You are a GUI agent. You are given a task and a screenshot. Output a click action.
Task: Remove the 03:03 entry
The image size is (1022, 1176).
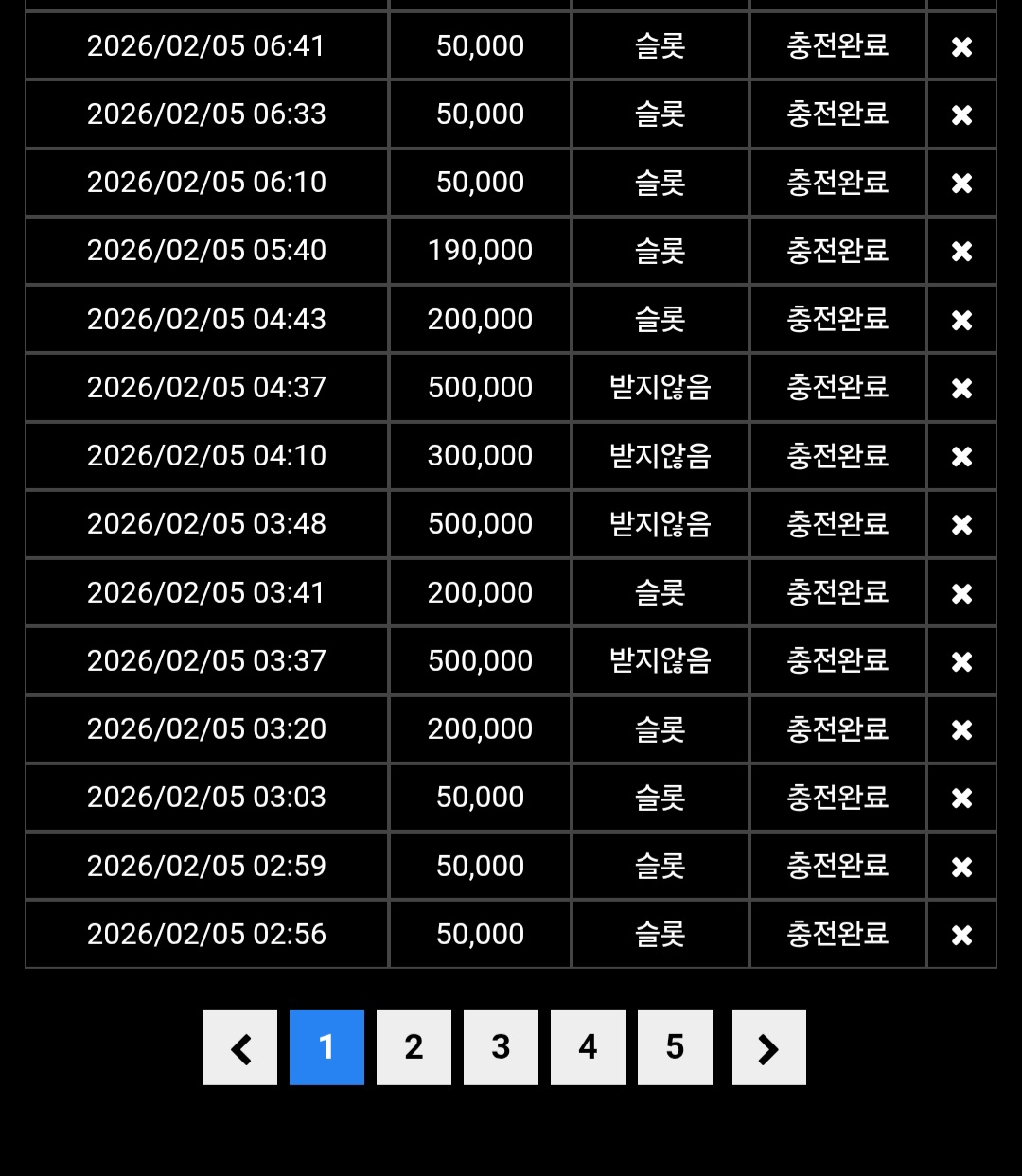[961, 798]
